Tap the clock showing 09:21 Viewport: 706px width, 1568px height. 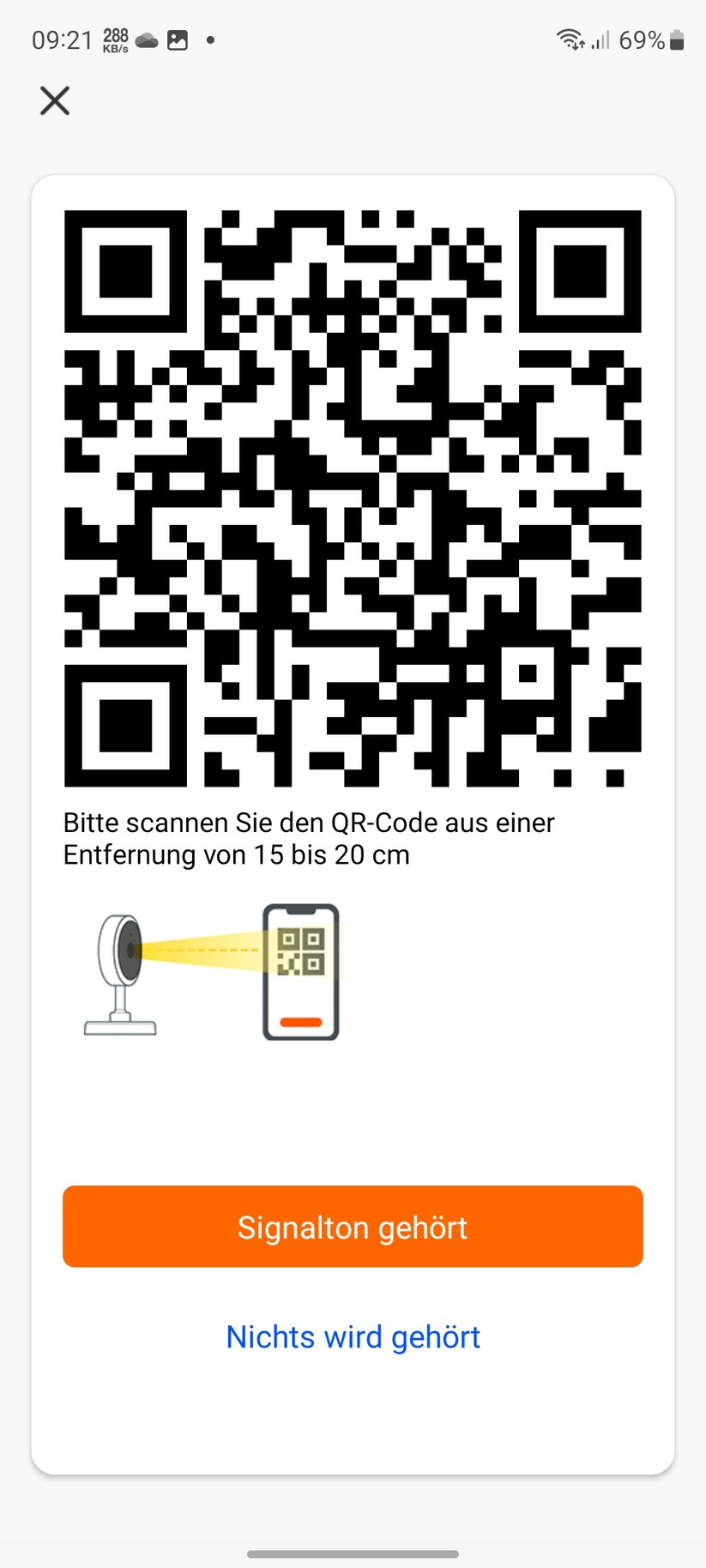[60, 39]
